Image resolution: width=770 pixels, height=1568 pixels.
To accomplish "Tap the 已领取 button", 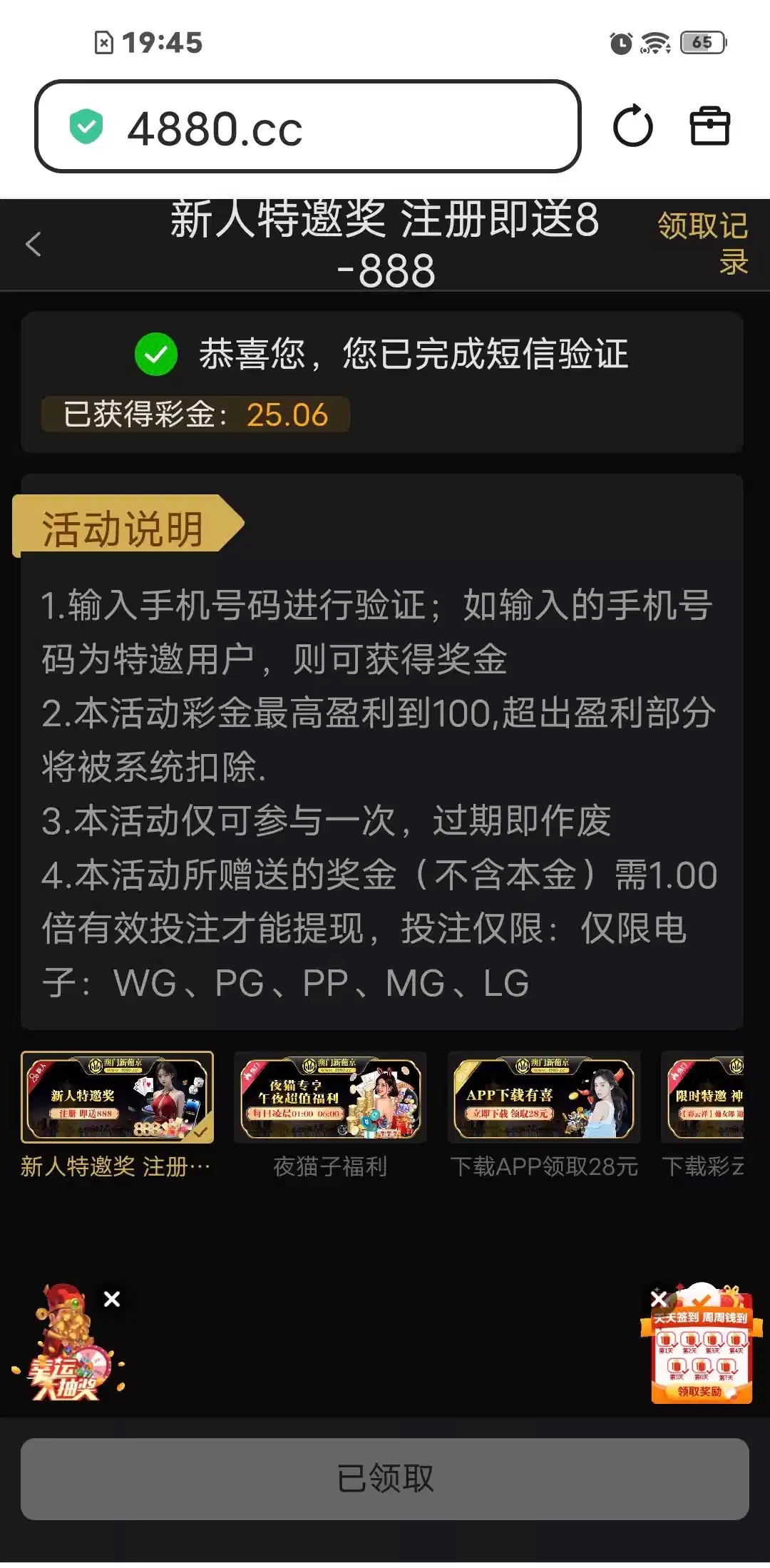I will [x=385, y=1479].
